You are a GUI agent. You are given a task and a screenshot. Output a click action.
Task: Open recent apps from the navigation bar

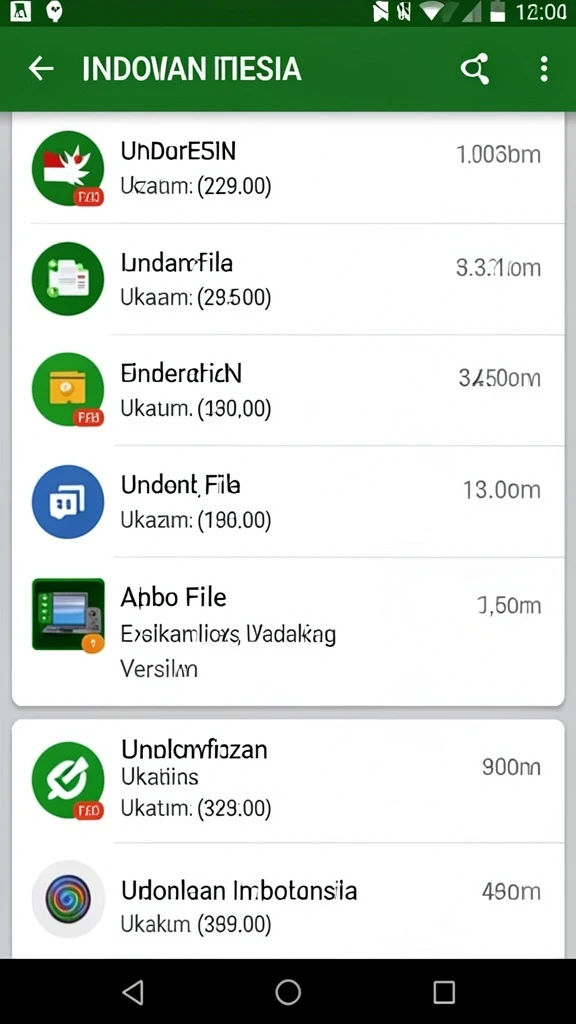pos(444,992)
